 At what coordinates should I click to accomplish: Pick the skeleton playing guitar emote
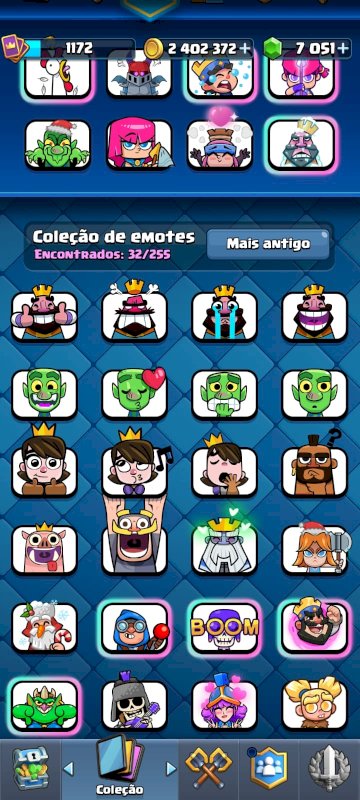[x=135, y=703]
